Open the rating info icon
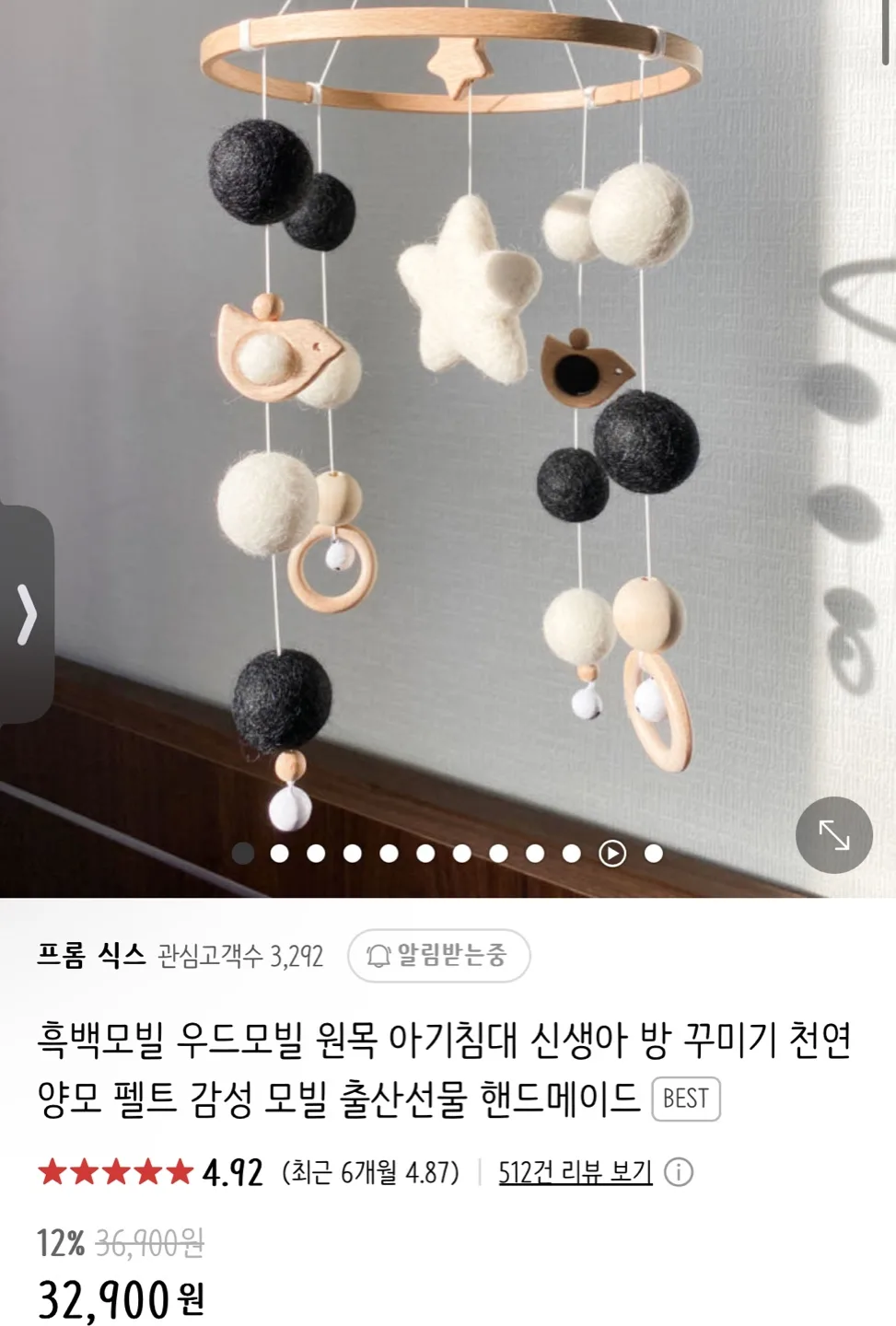 (679, 1172)
